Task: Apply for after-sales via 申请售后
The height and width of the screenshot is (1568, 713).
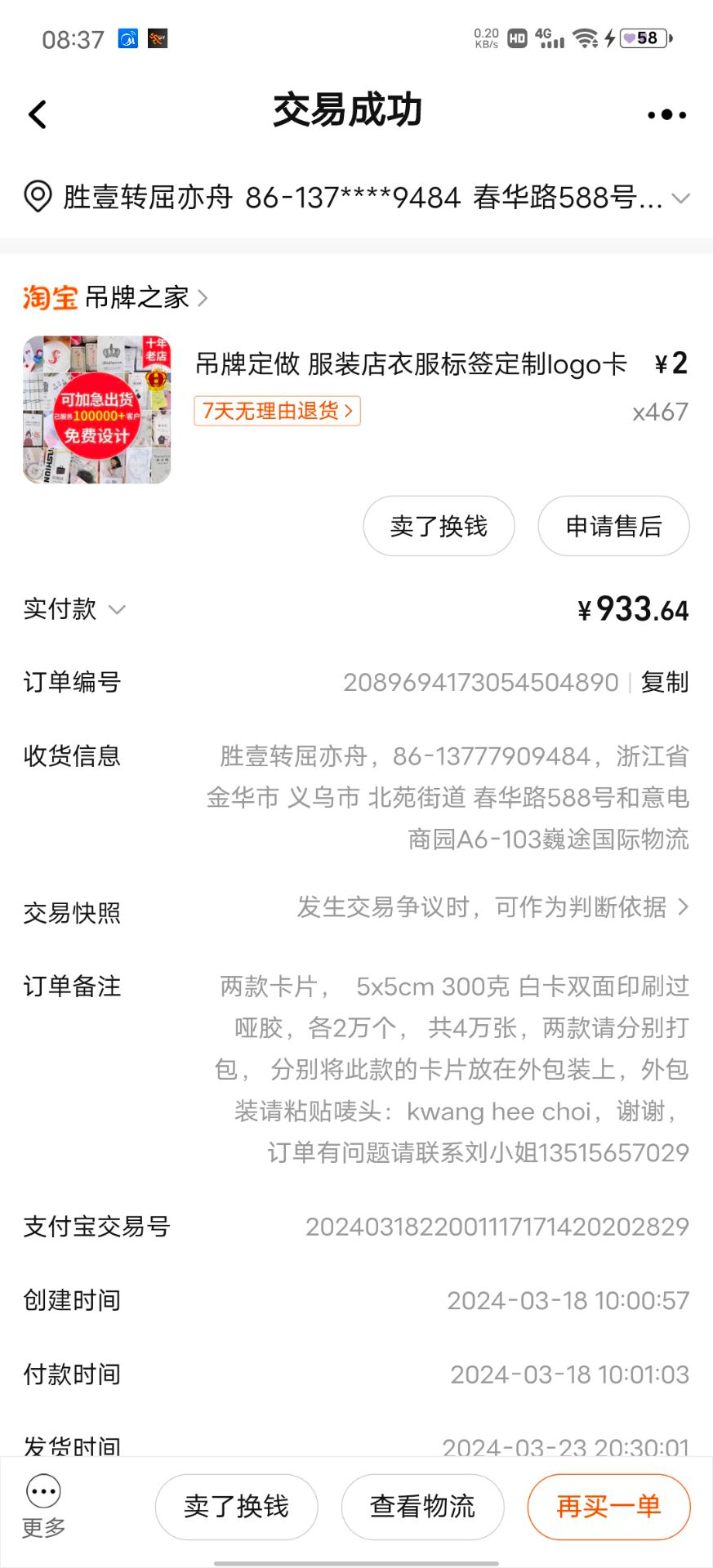Action: (x=613, y=527)
